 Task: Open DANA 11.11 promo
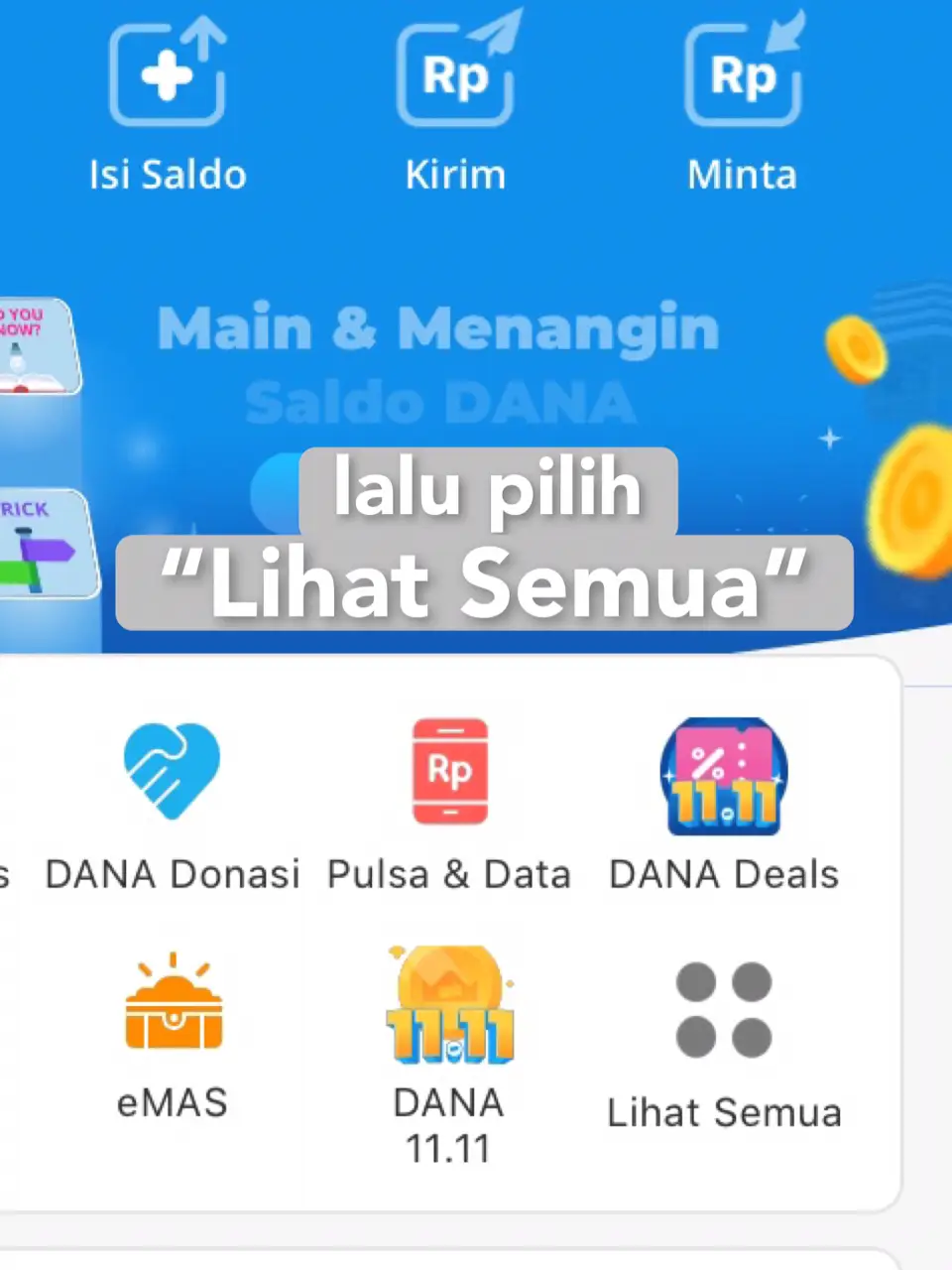(x=449, y=1052)
